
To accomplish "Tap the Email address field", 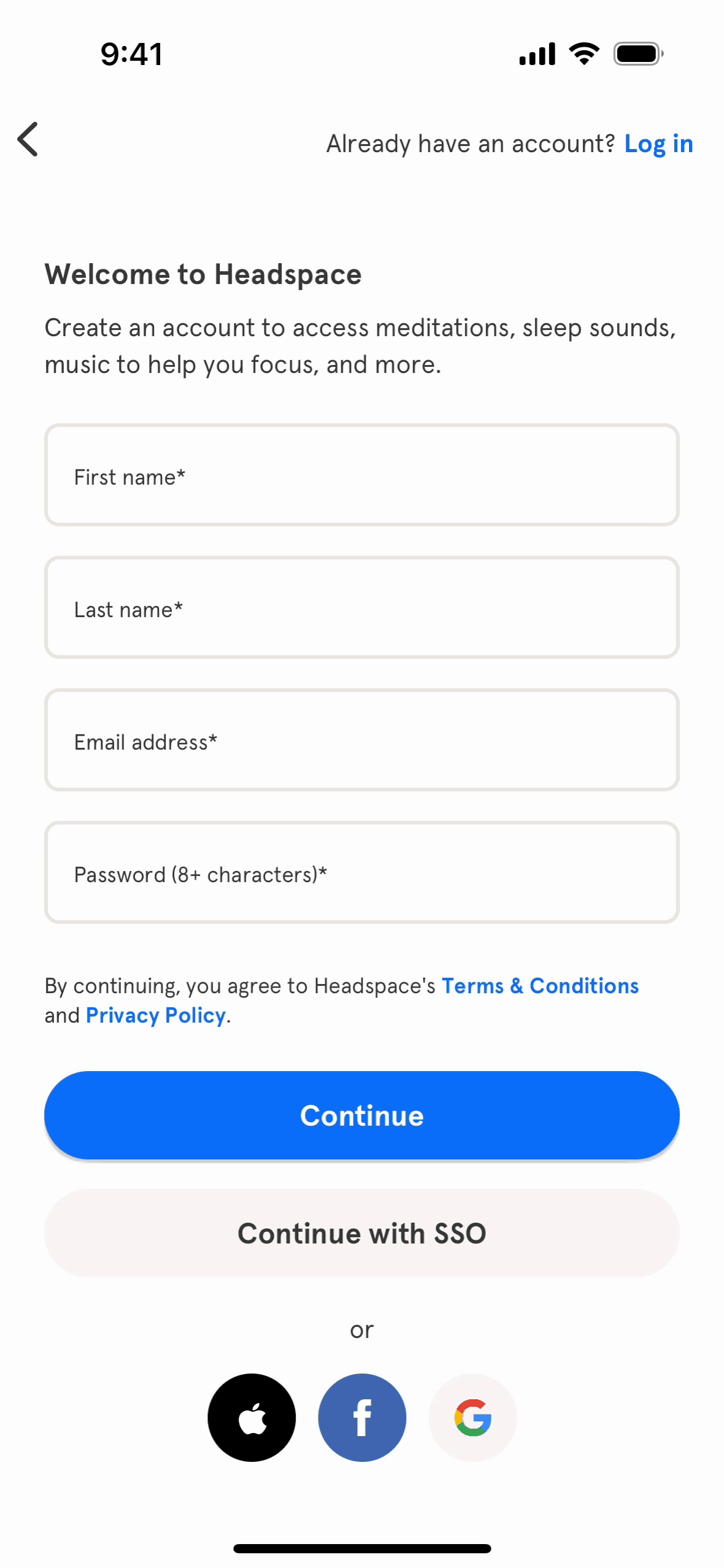I will (x=361, y=740).
